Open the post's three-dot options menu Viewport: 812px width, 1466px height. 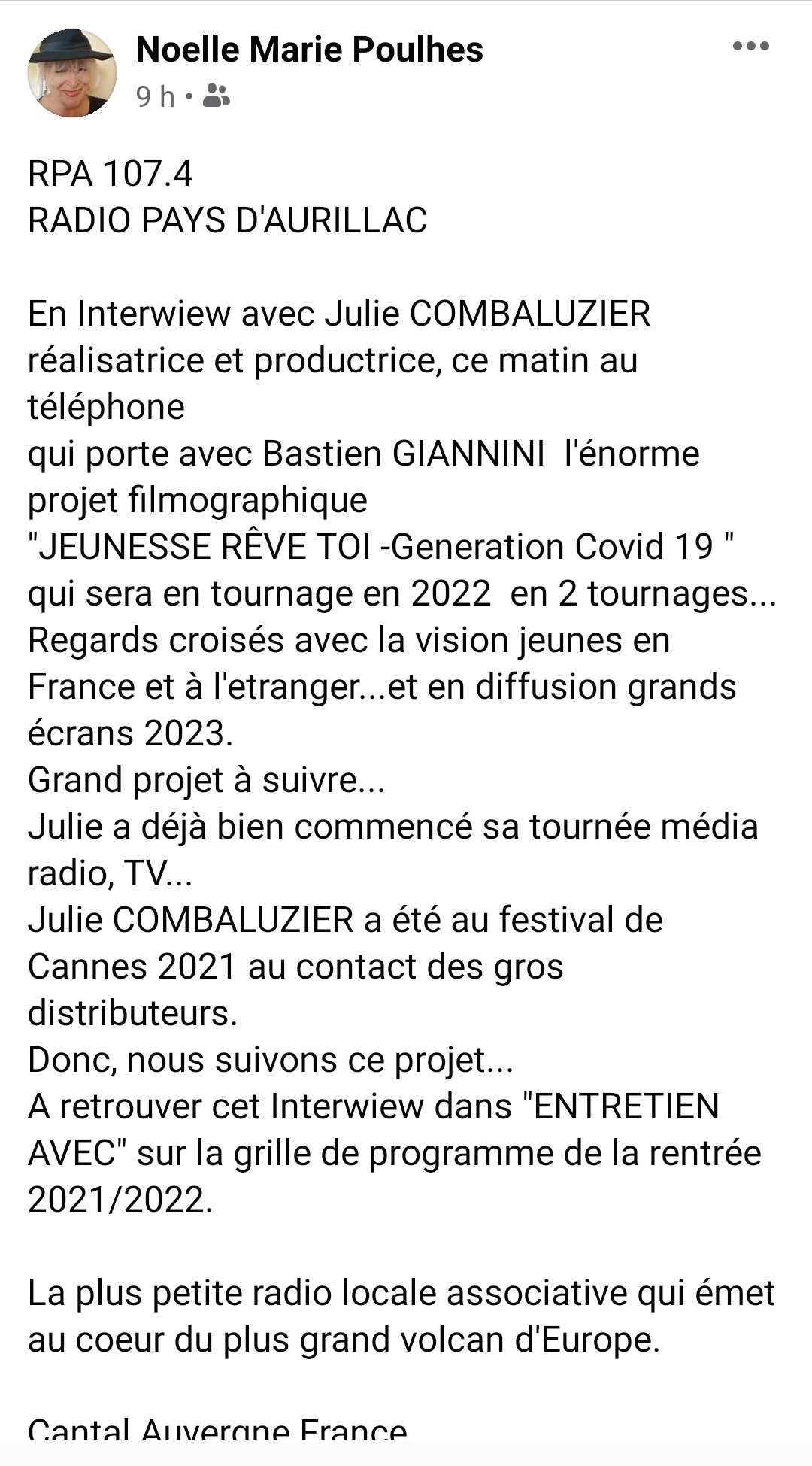point(751,47)
